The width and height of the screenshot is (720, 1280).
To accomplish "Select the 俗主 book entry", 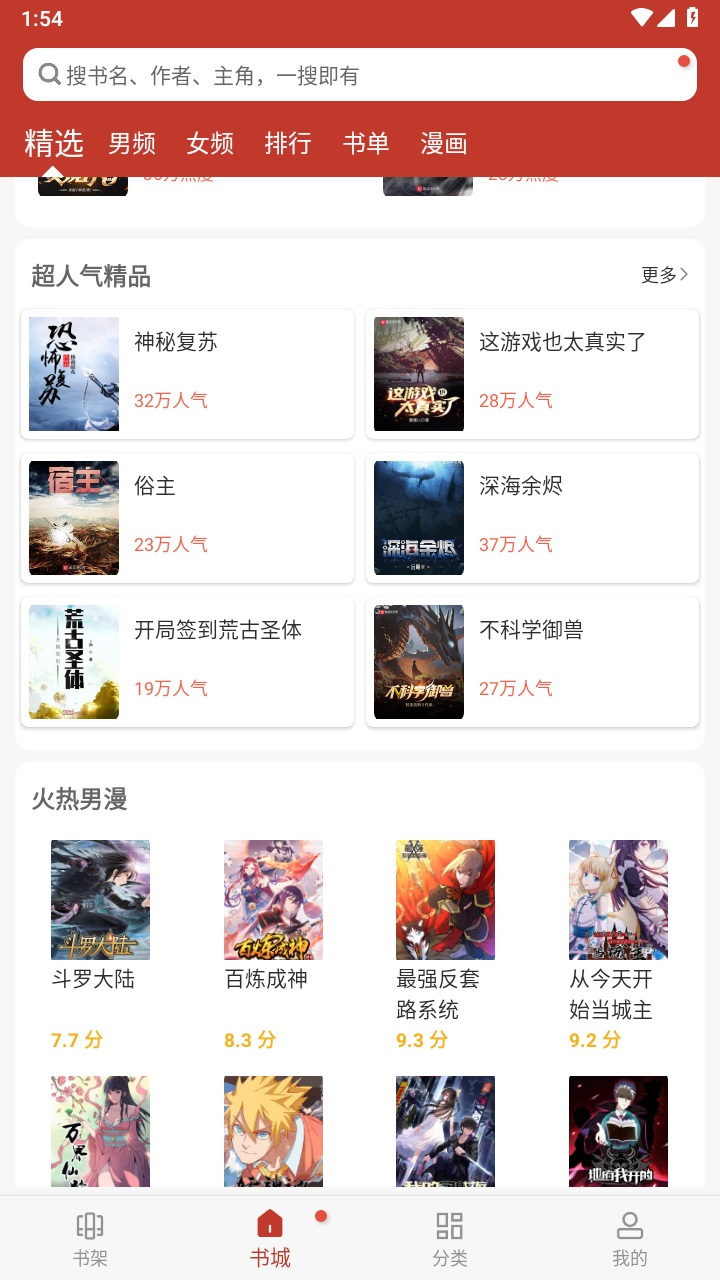I will point(73,517).
